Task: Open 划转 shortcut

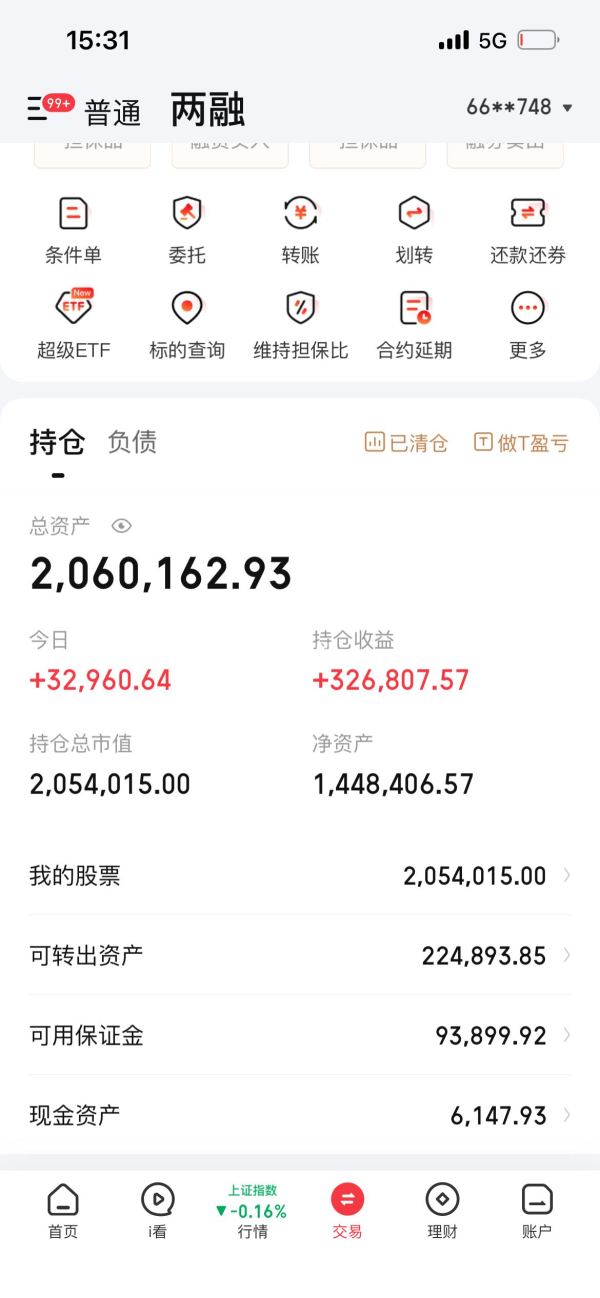Action: 414,230
